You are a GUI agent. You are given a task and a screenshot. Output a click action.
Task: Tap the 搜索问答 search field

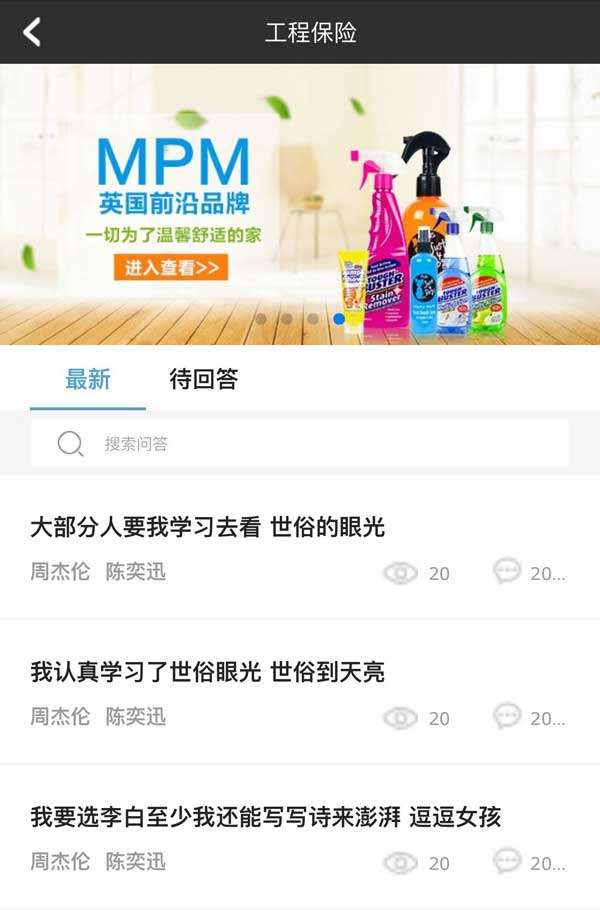(300, 443)
